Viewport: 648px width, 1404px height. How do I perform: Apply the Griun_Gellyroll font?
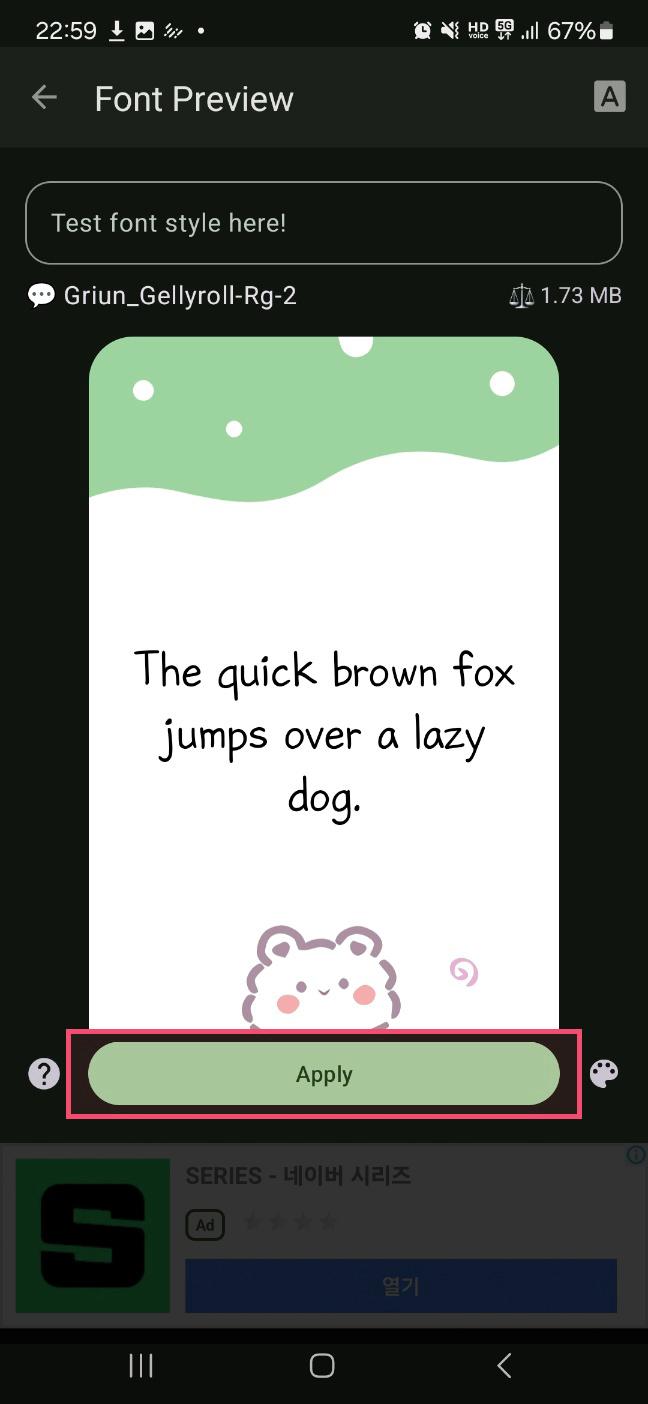pos(324,1074)
